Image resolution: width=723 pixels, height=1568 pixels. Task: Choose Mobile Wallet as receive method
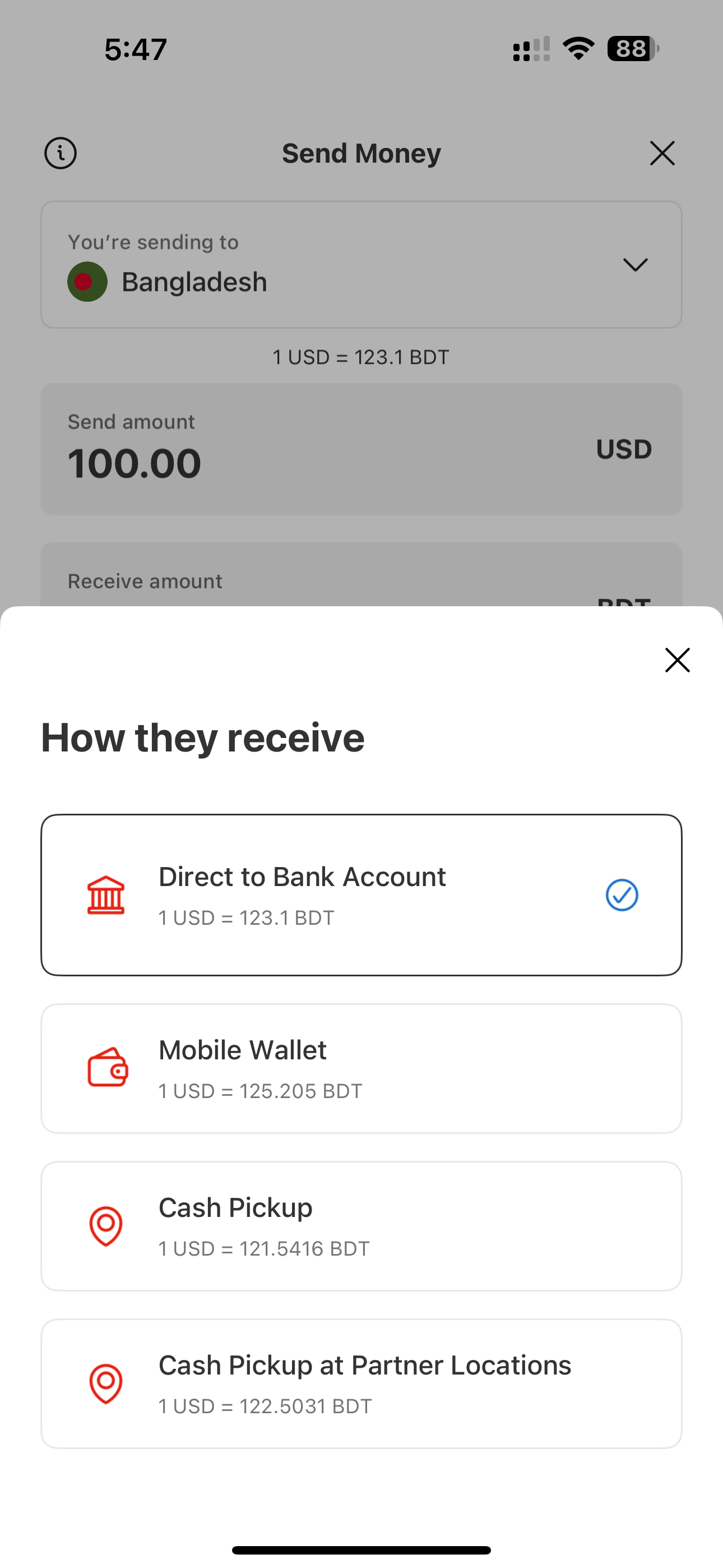(x=361, y=1069)
